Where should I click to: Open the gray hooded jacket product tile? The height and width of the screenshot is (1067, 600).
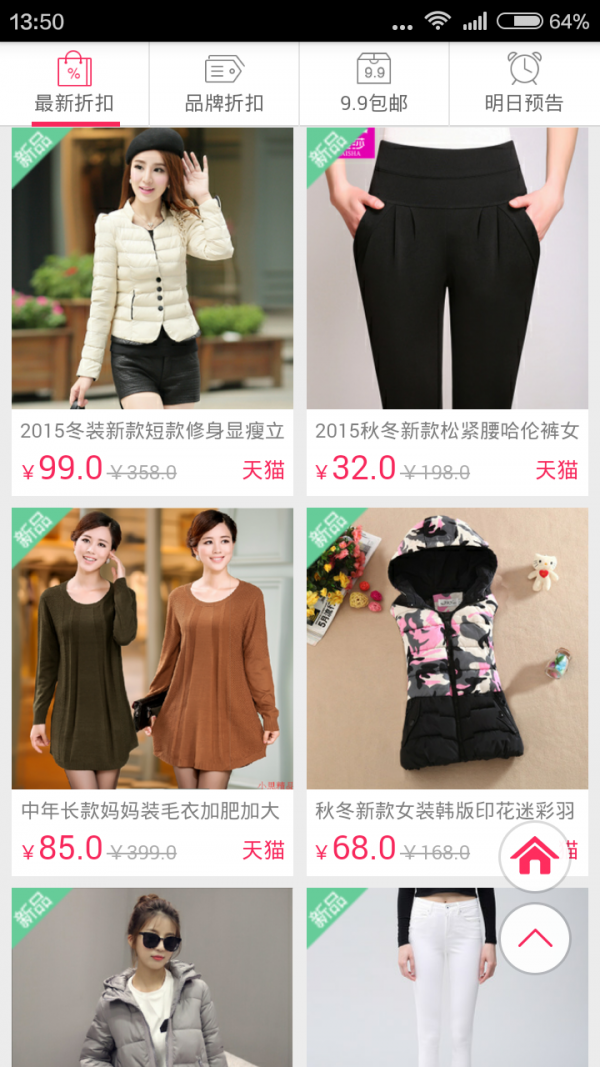[152, 980]
